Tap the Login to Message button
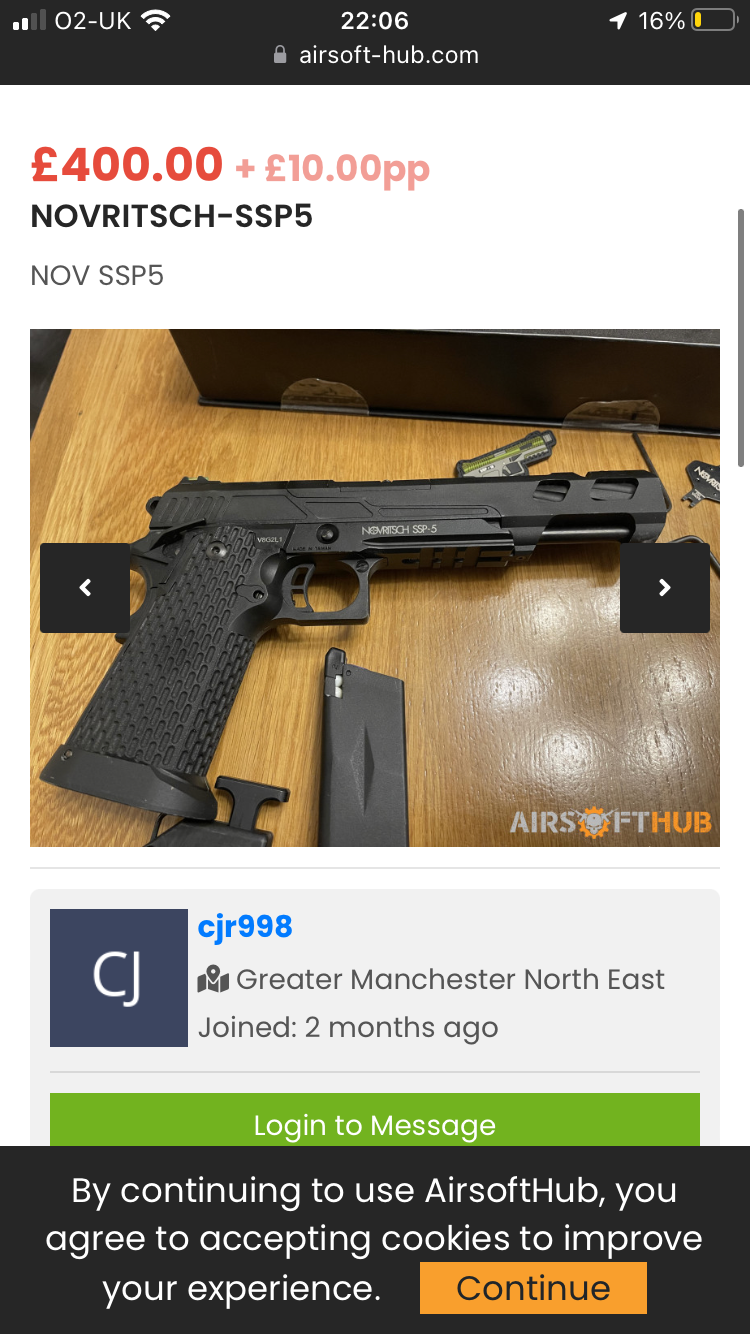 (375, 1124)
